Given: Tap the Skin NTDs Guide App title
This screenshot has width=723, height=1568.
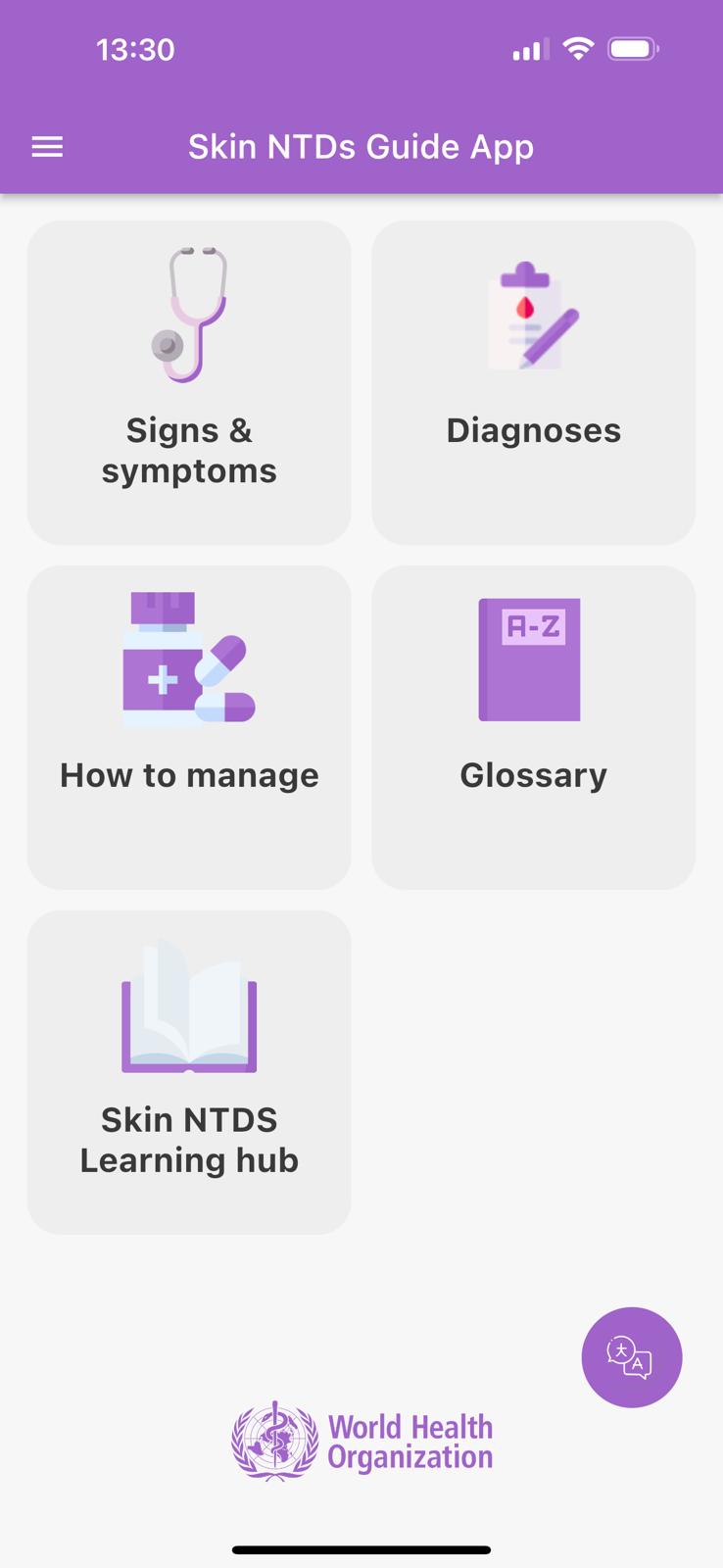Looking at the screenshot, I should click(x=361, y=146).
